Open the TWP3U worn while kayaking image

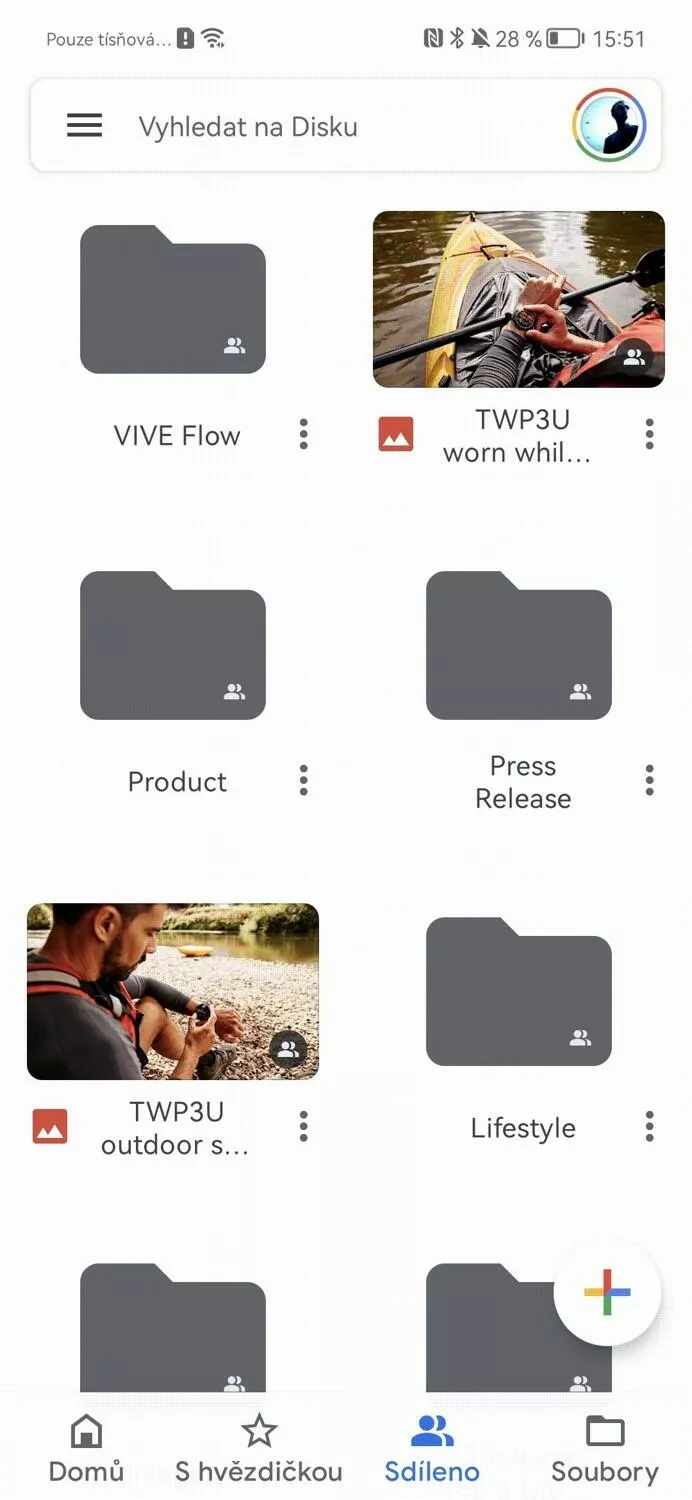coord(518,299)
